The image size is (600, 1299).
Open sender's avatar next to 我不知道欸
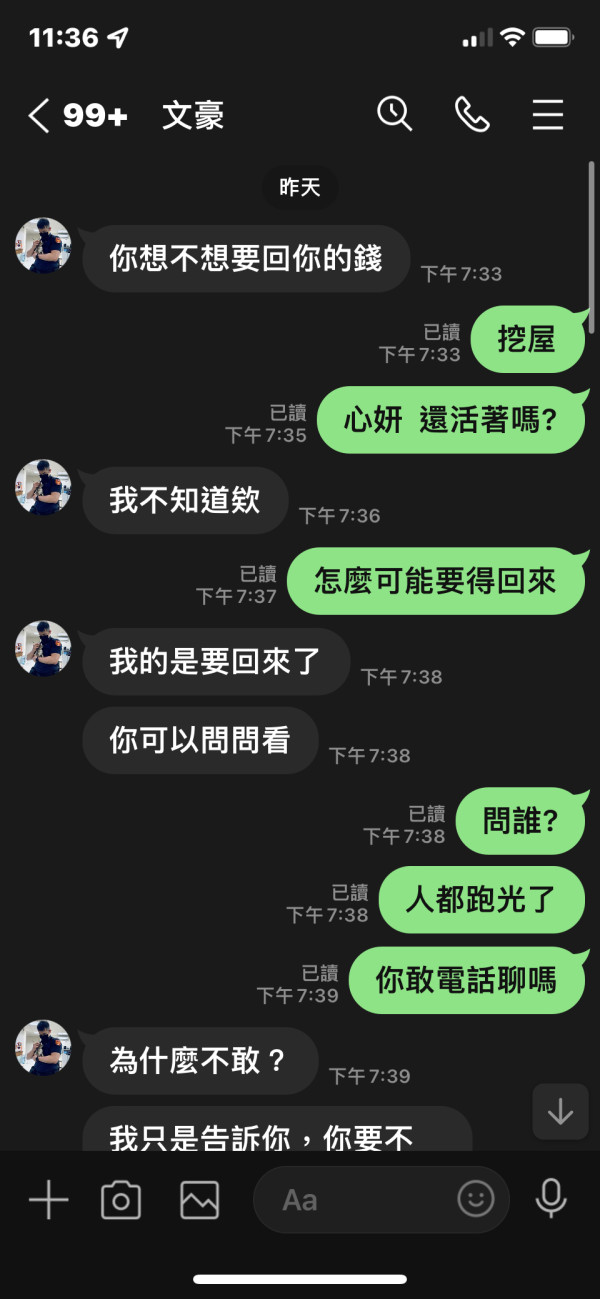click(x=43, y=487)
